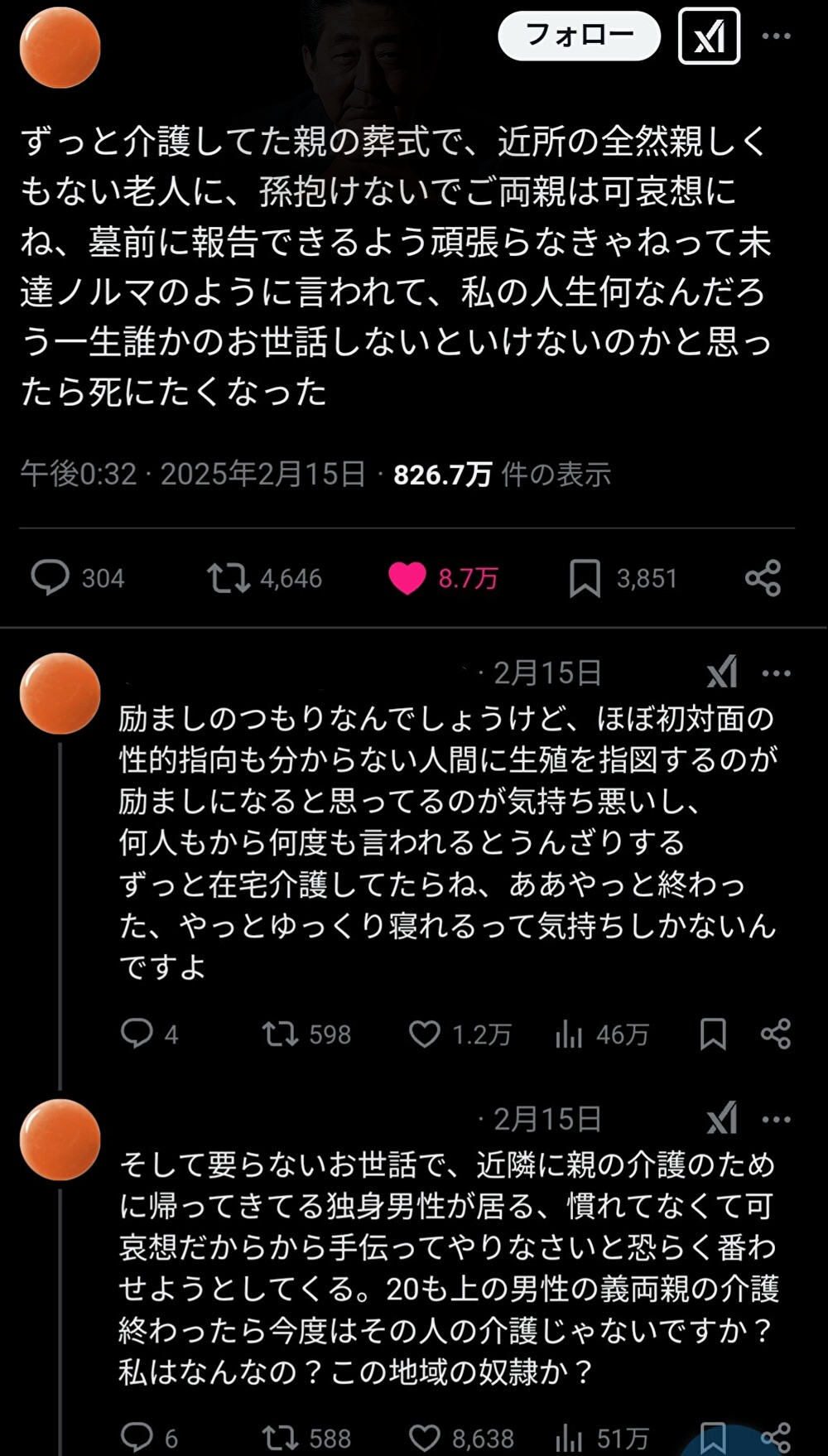This screenshot has width=828, height=1456.
Task: Open overflow menu on reply starting そして要らない
Action: 776,1119
